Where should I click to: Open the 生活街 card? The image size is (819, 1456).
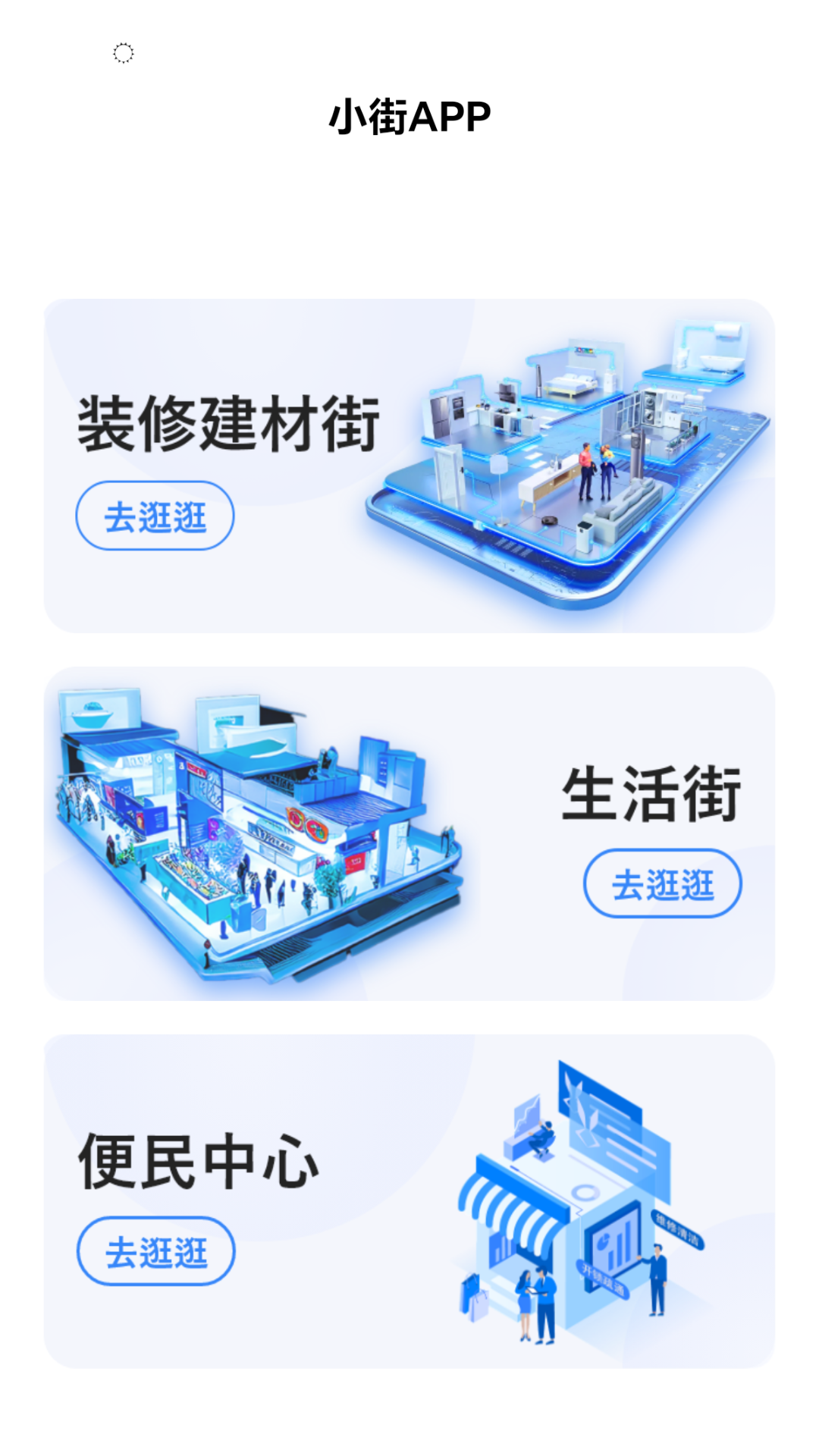[409, 833]
